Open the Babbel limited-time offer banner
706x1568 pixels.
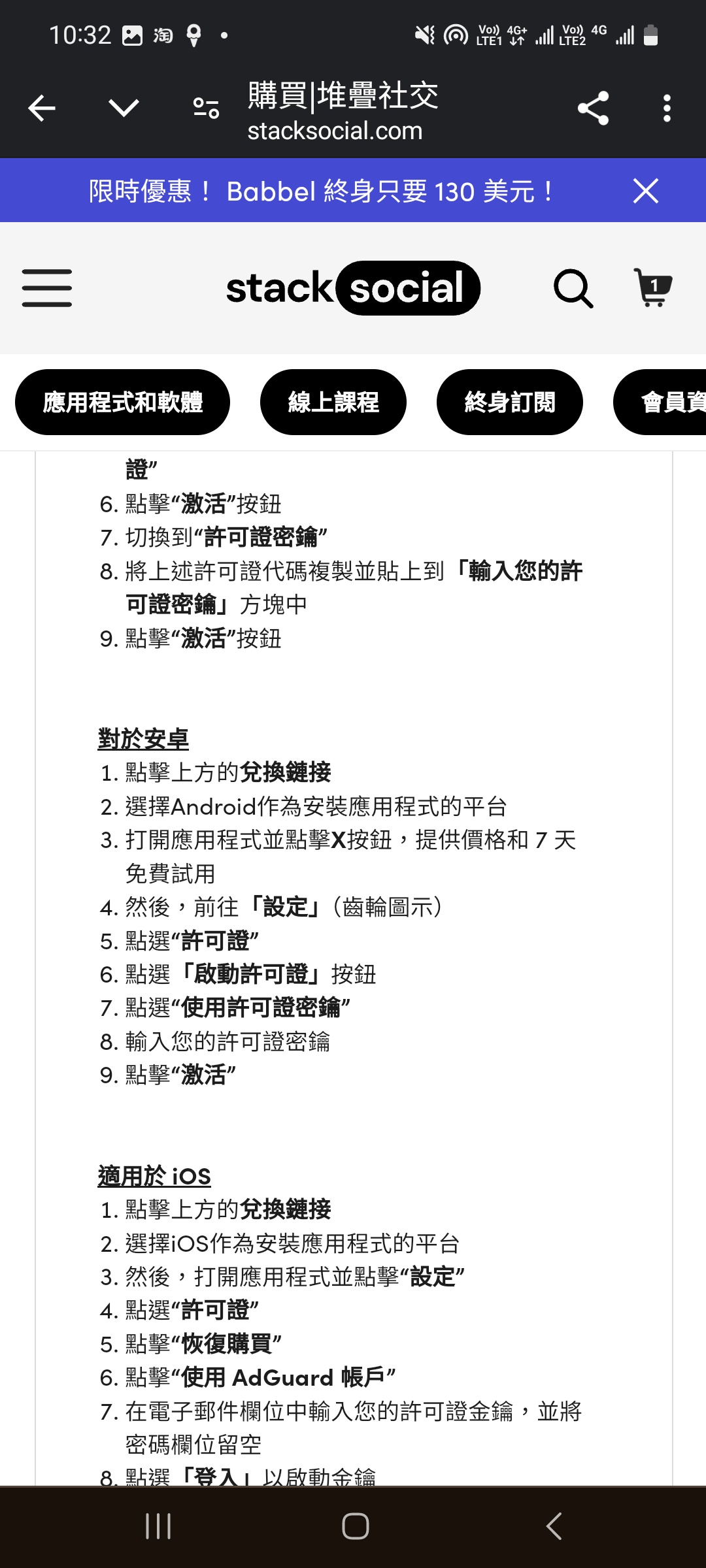[320, 191]
